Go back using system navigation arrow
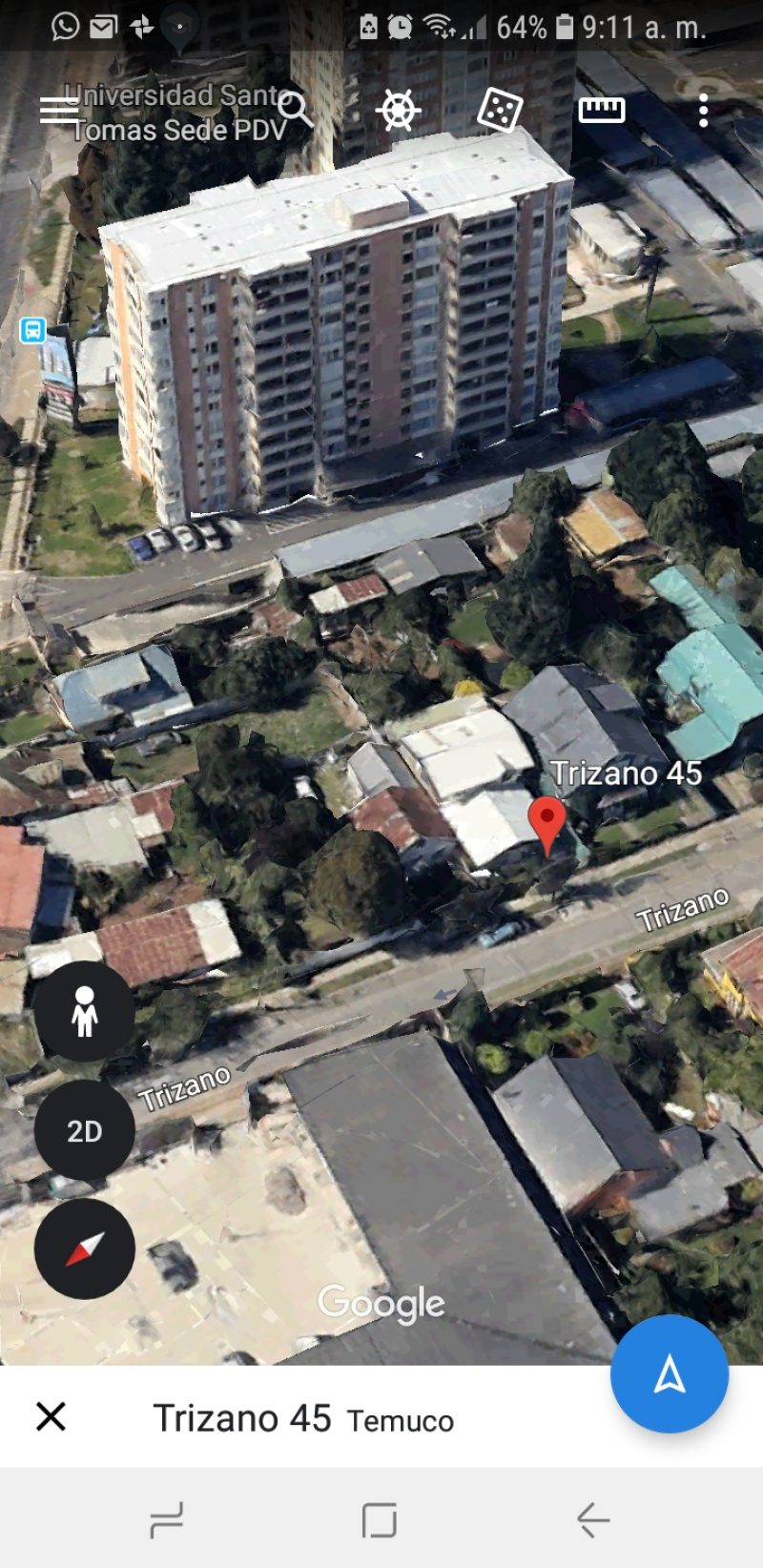This screenshot has height=1568, width=763. point(592,1520)
